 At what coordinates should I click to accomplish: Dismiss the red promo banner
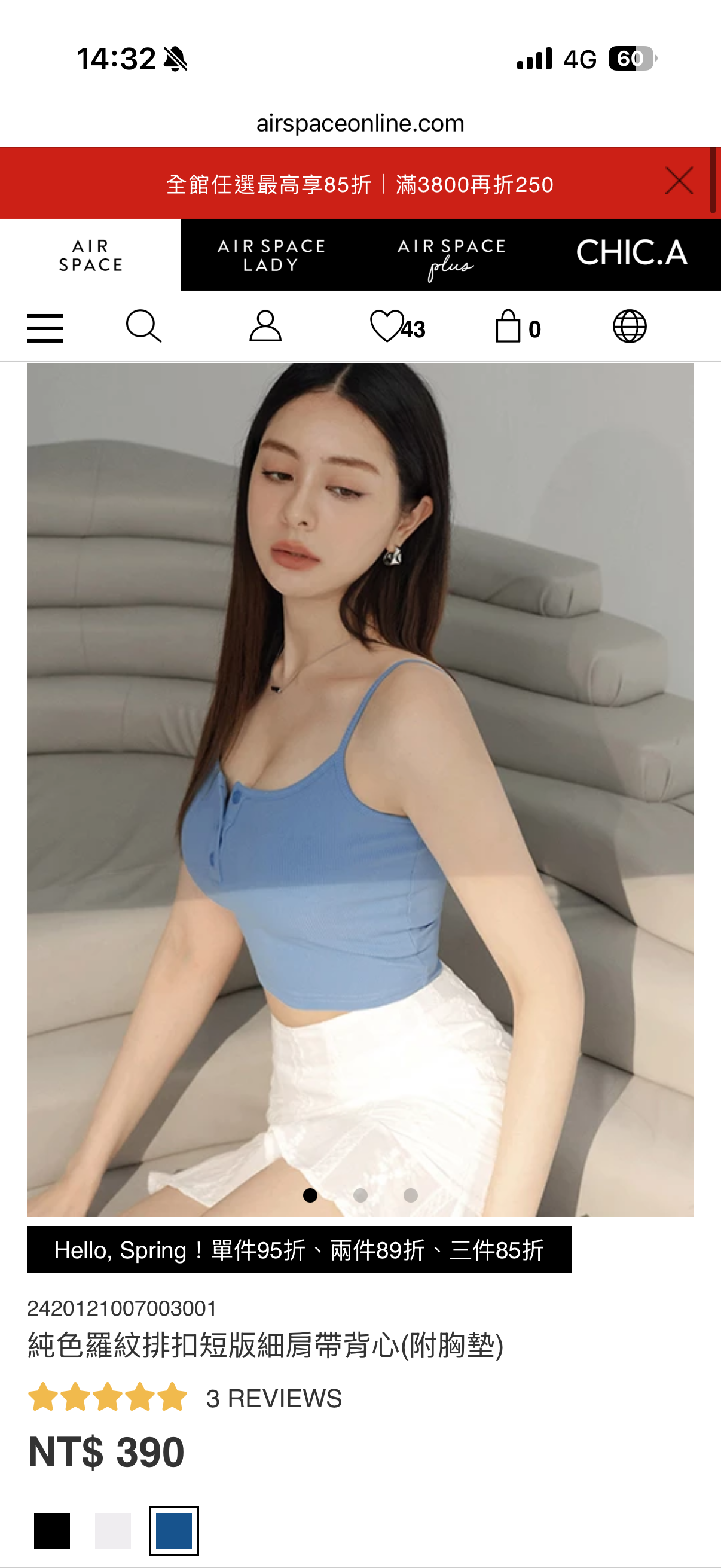tap(679, 181)
